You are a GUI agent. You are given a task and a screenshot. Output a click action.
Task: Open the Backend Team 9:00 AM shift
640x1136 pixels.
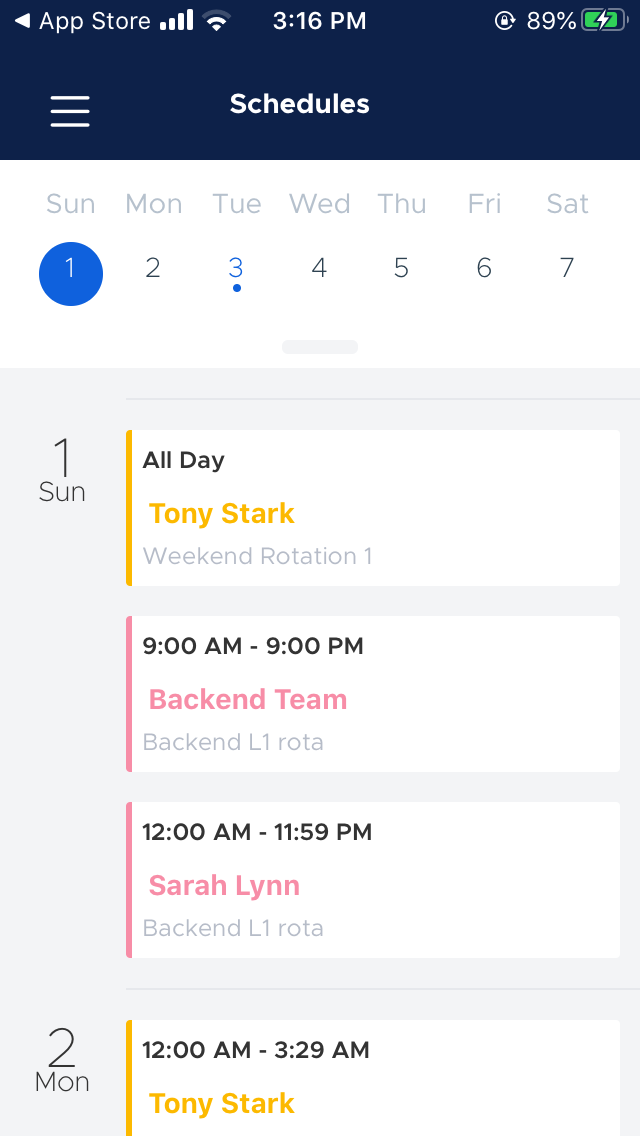[374, 694]
